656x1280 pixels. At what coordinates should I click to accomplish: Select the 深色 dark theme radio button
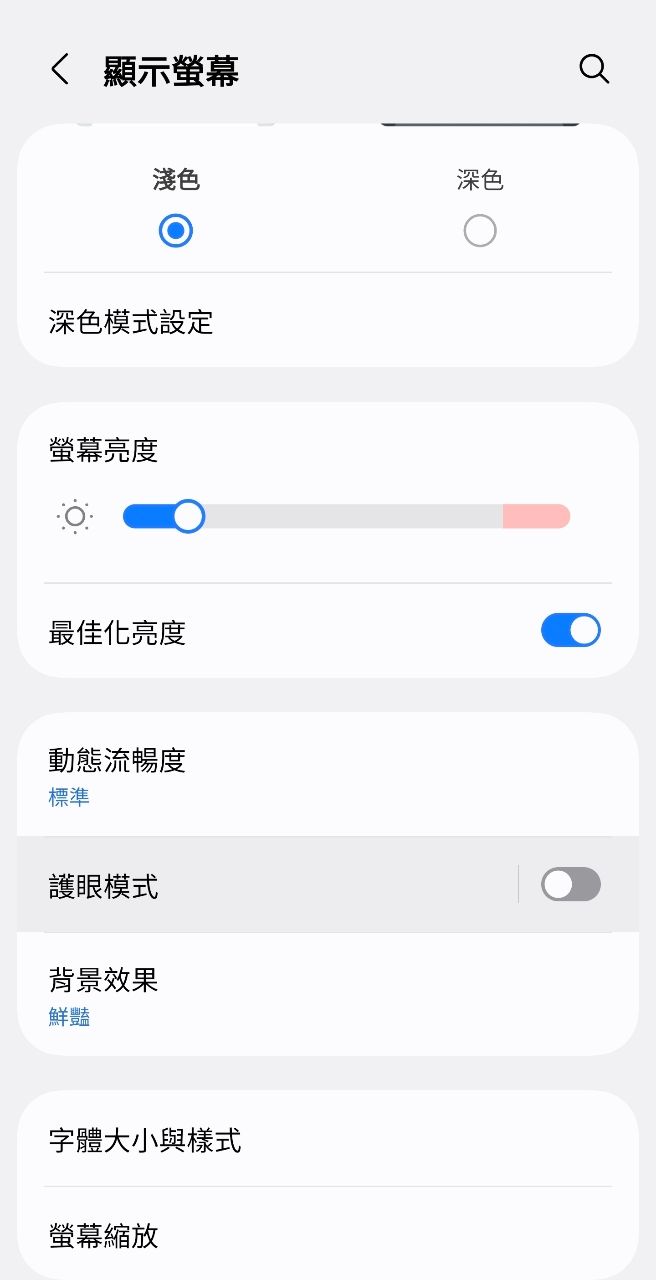[480, 231]
